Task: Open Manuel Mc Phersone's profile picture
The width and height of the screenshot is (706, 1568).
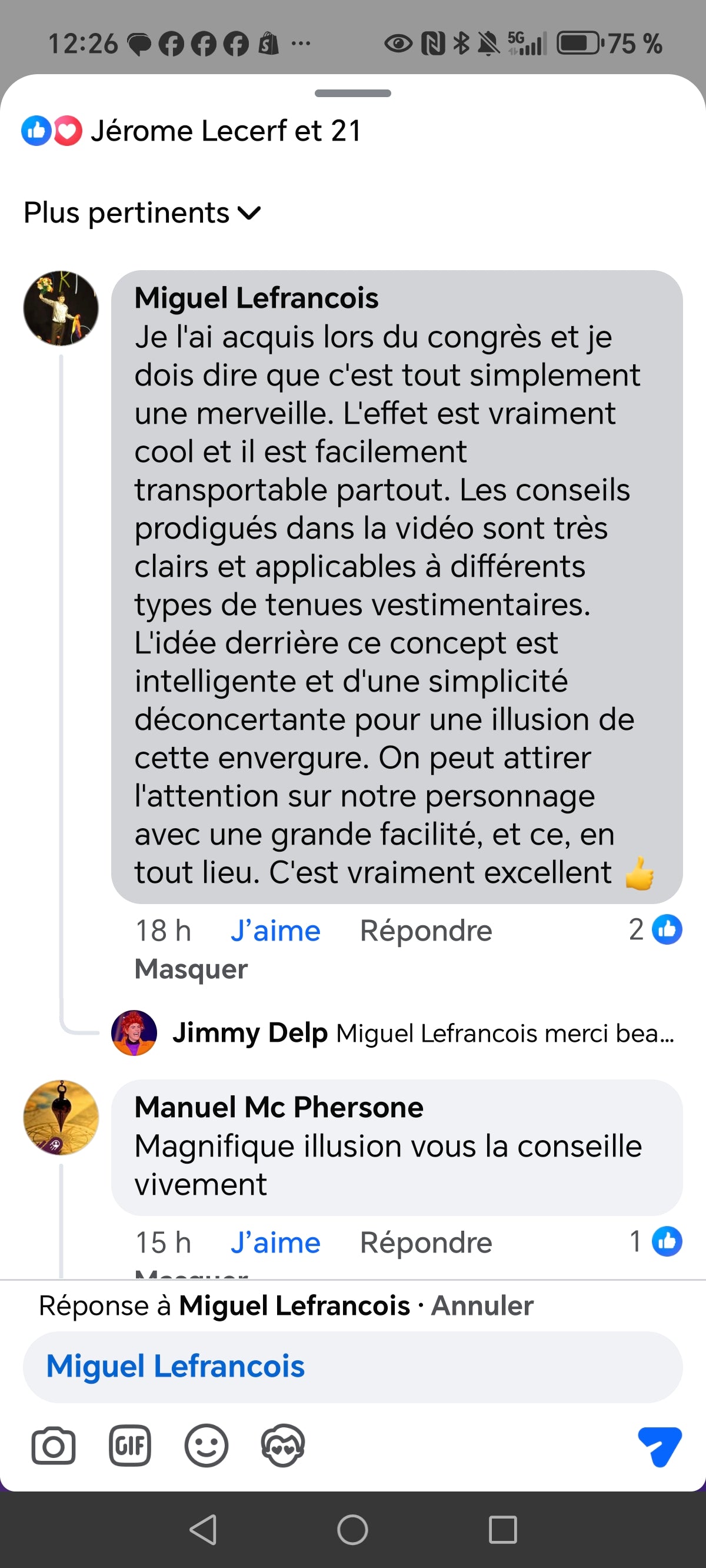Action: point(61,1118)
